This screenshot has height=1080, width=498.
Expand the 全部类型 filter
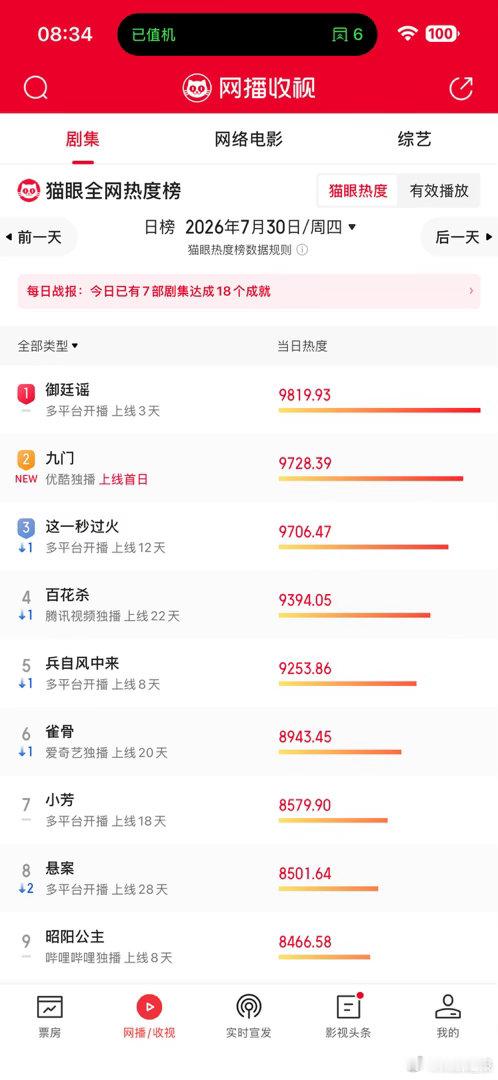48,346
